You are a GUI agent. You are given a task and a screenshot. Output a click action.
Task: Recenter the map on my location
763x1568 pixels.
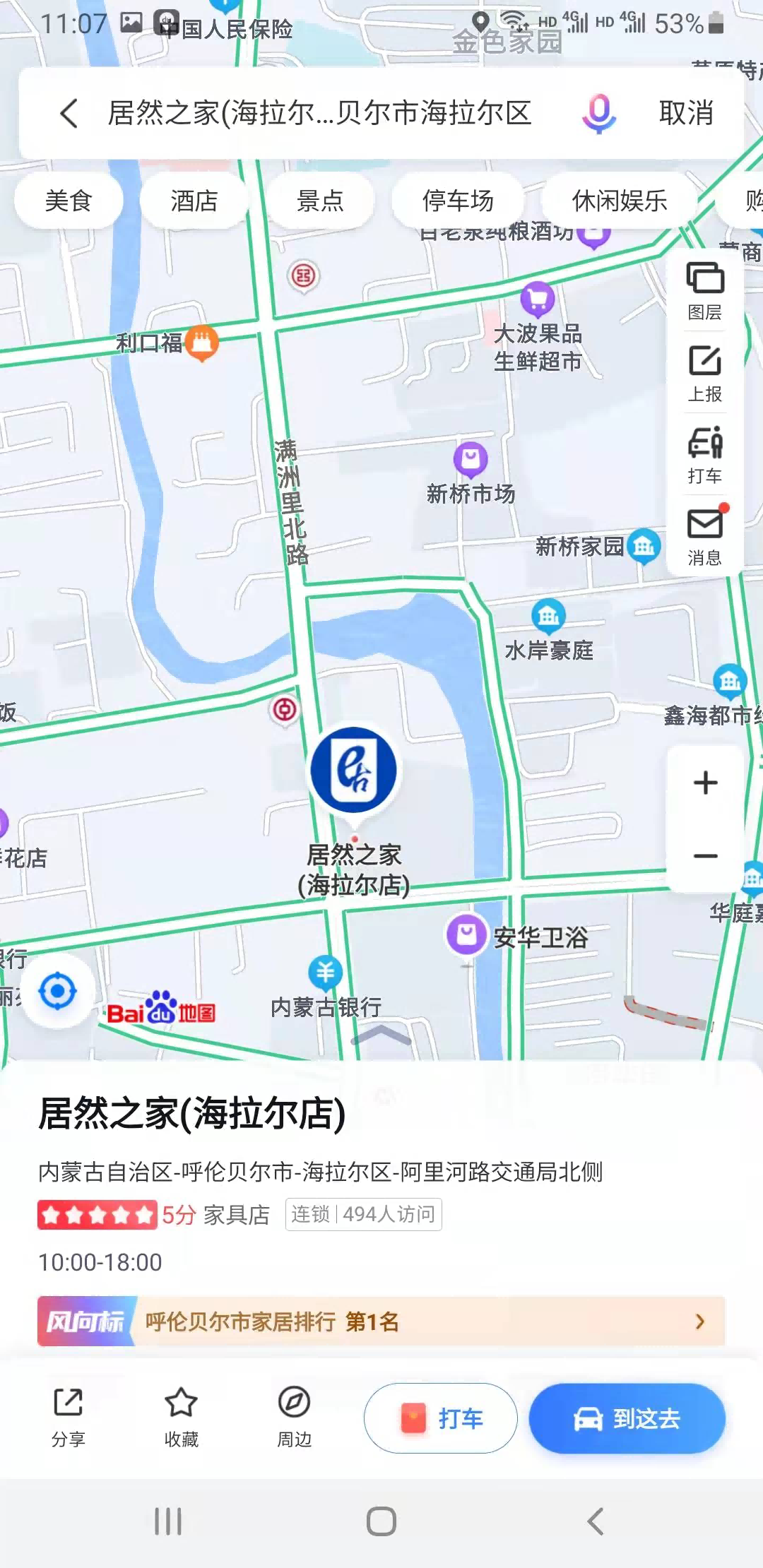tap(57, 991)
